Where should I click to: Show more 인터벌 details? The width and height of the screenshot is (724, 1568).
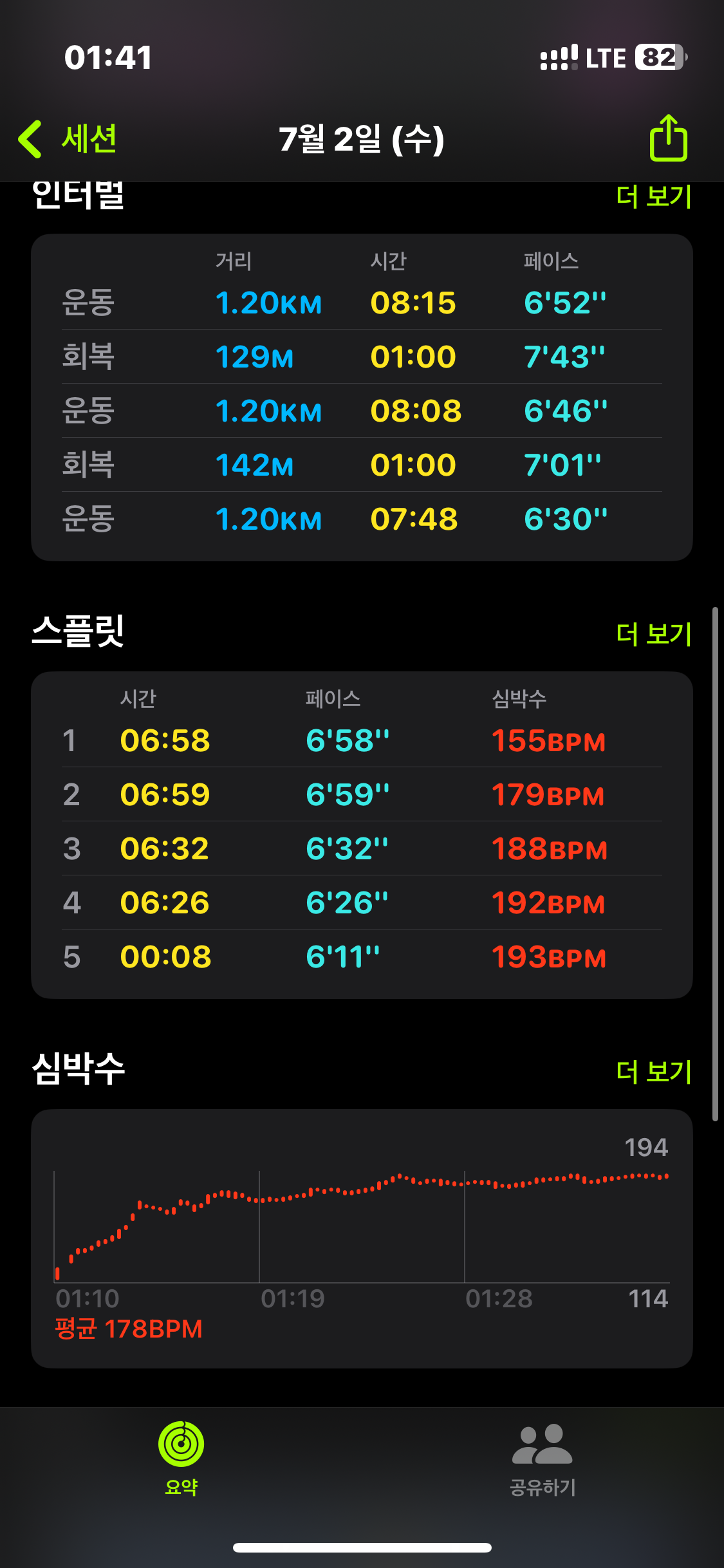653,196
